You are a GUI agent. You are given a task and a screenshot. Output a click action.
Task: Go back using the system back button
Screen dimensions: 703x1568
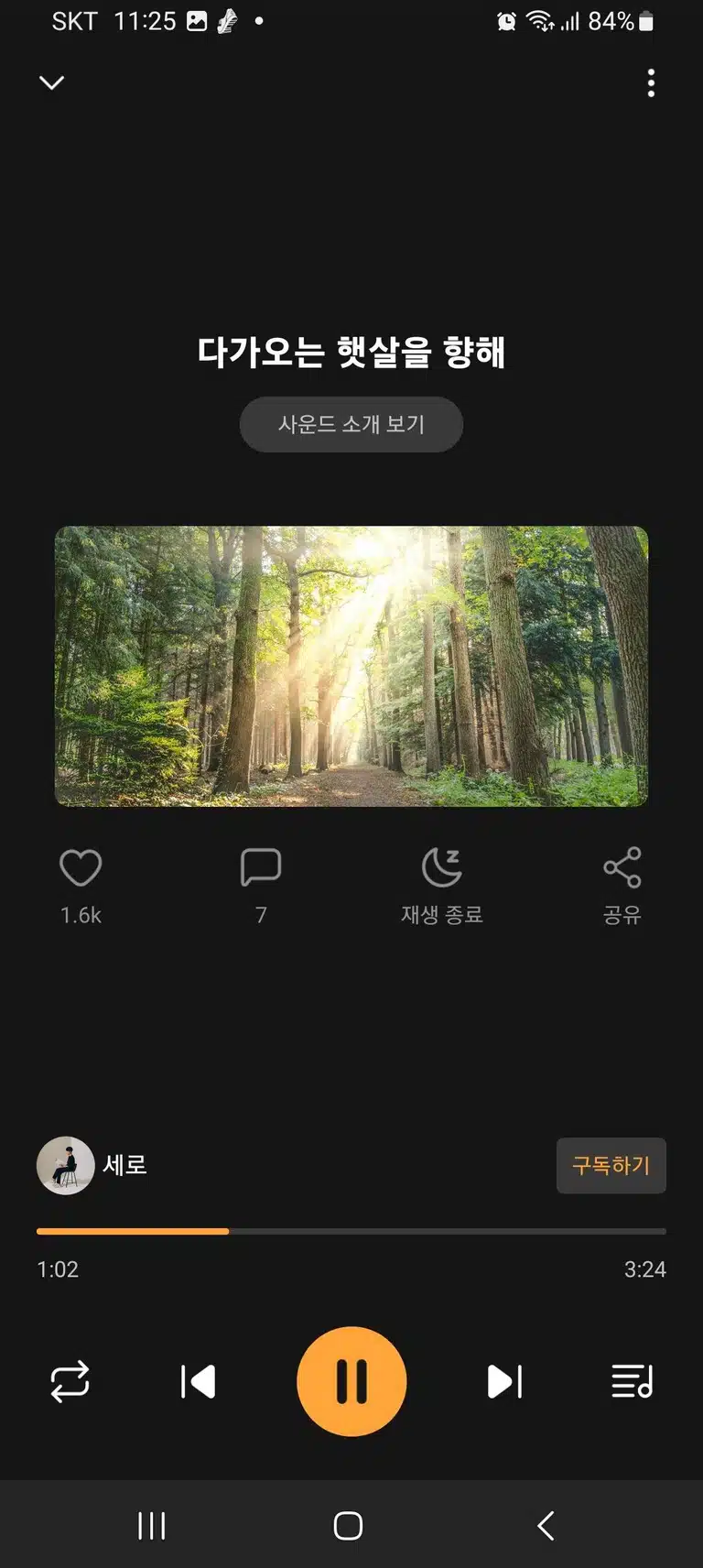546,1526
